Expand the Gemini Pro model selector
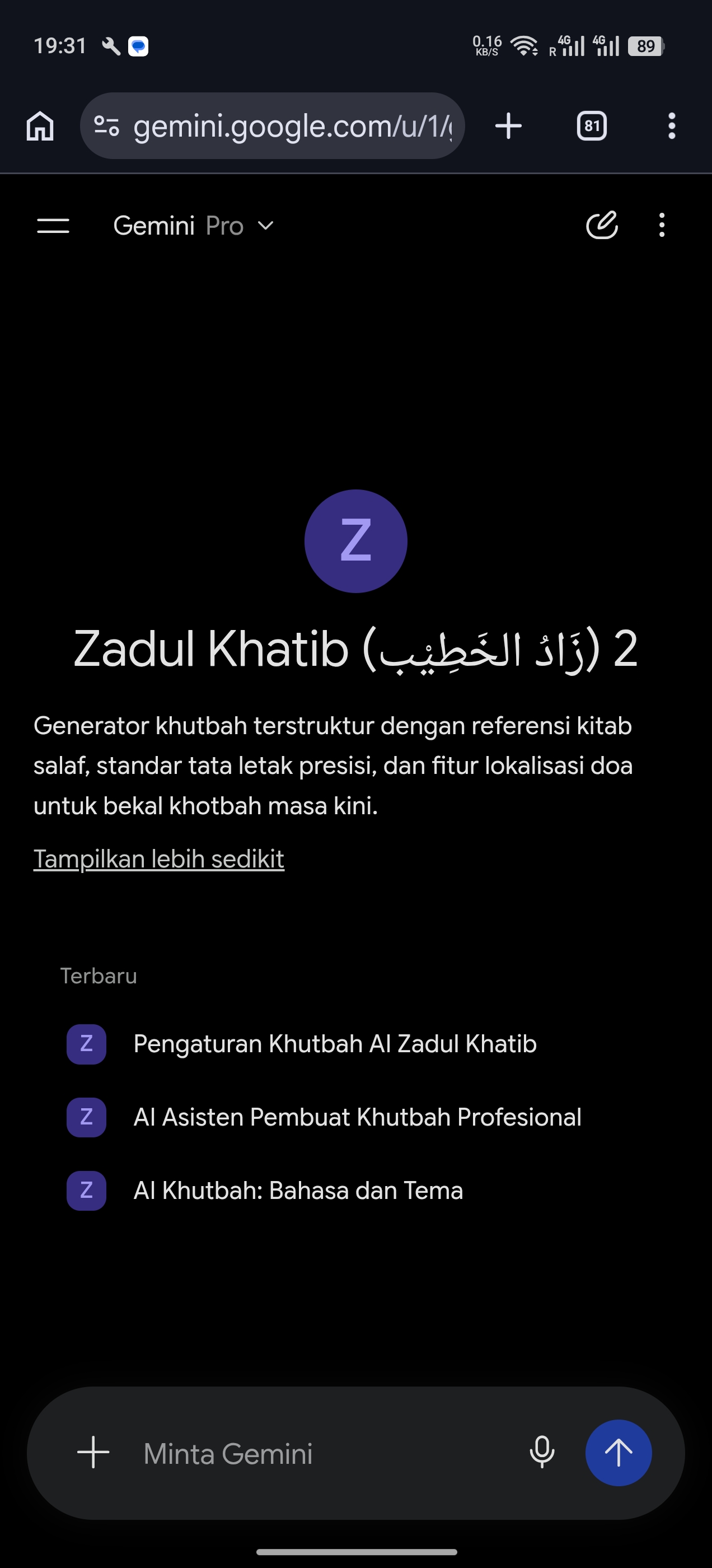This screenshot has height=1568, width=712. coord(194,226)
